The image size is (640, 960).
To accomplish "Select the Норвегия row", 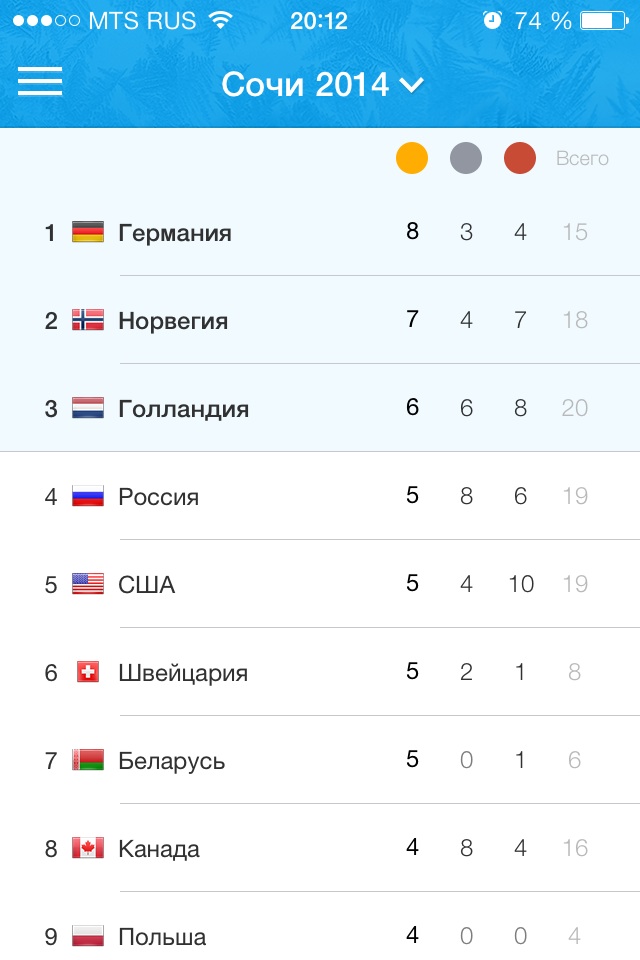I will point(320,321).
